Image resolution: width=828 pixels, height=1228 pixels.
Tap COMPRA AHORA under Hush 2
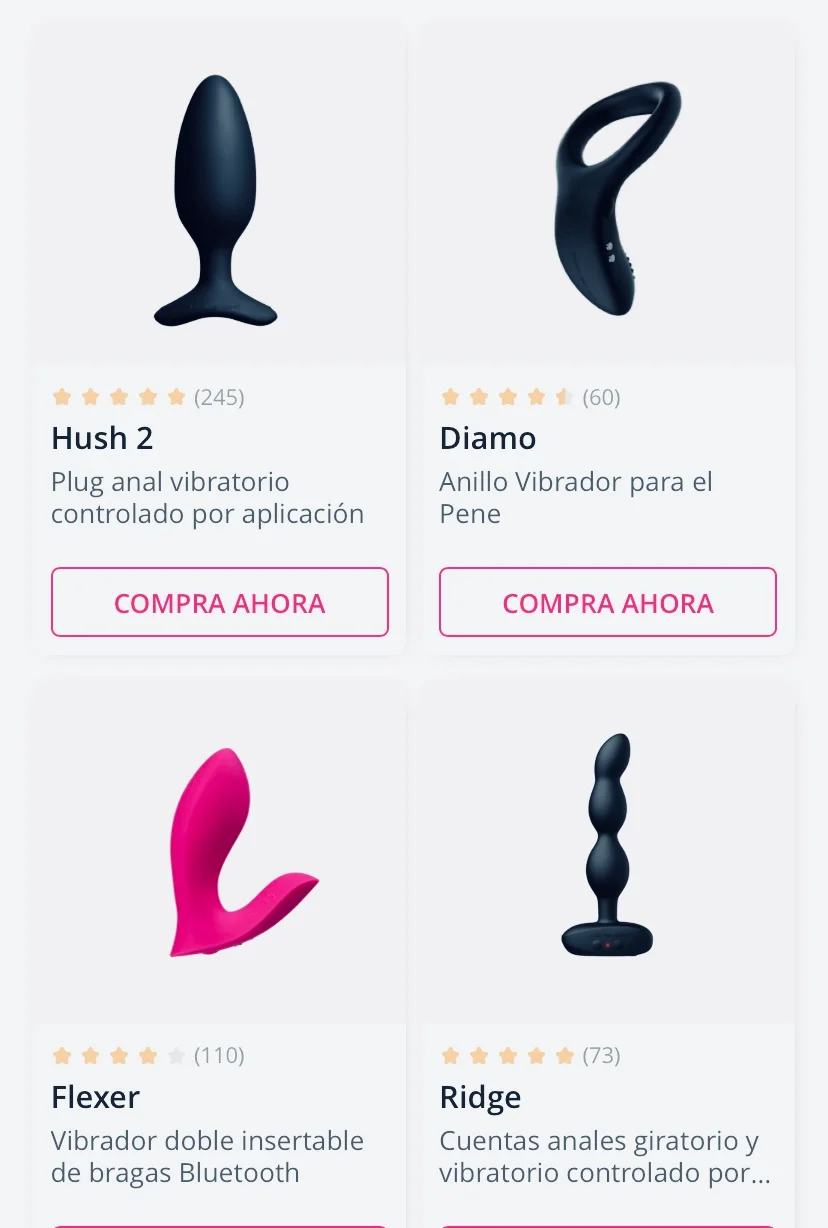pos(219,602)
